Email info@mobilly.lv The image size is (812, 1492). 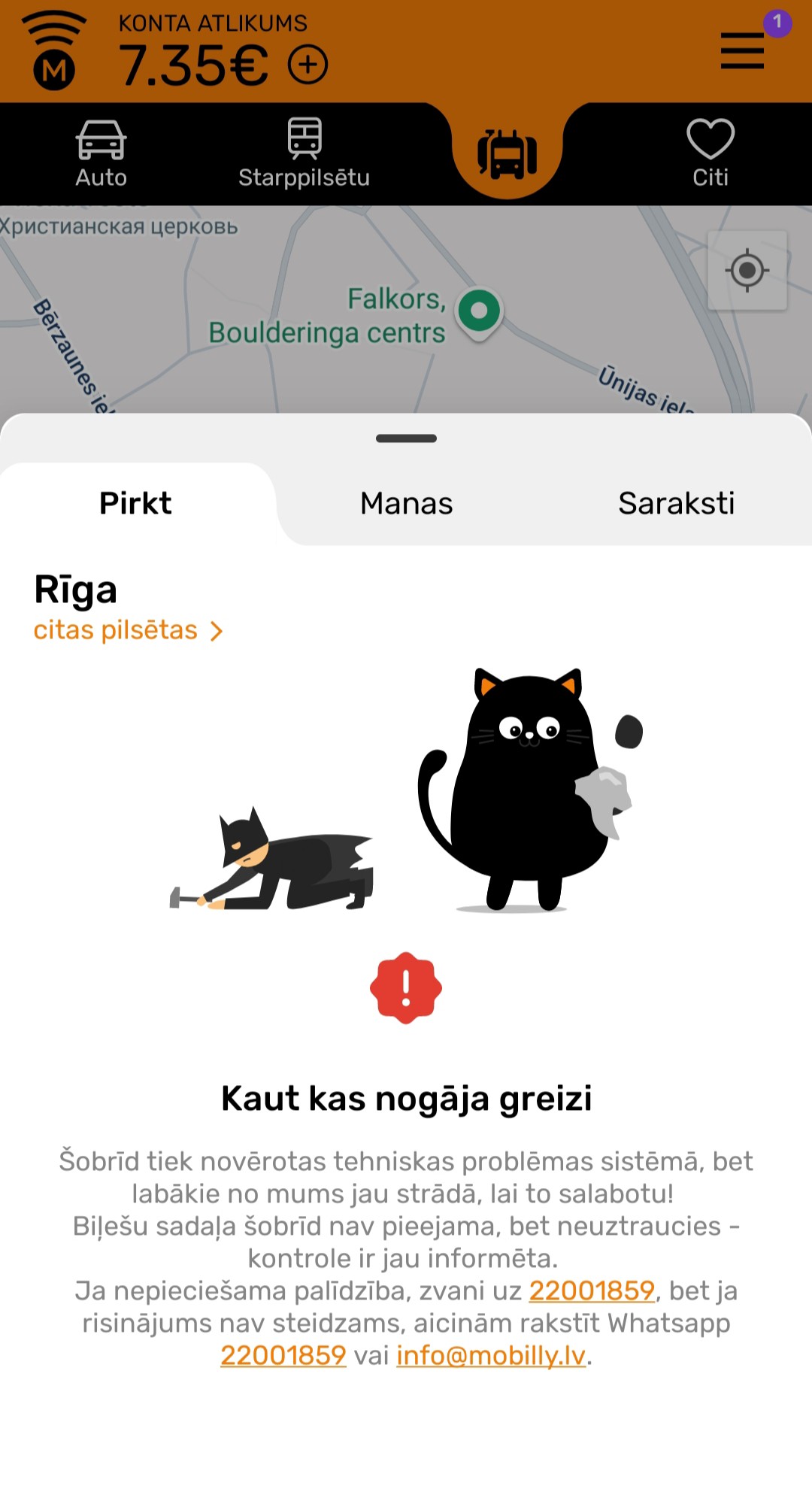491,1355
